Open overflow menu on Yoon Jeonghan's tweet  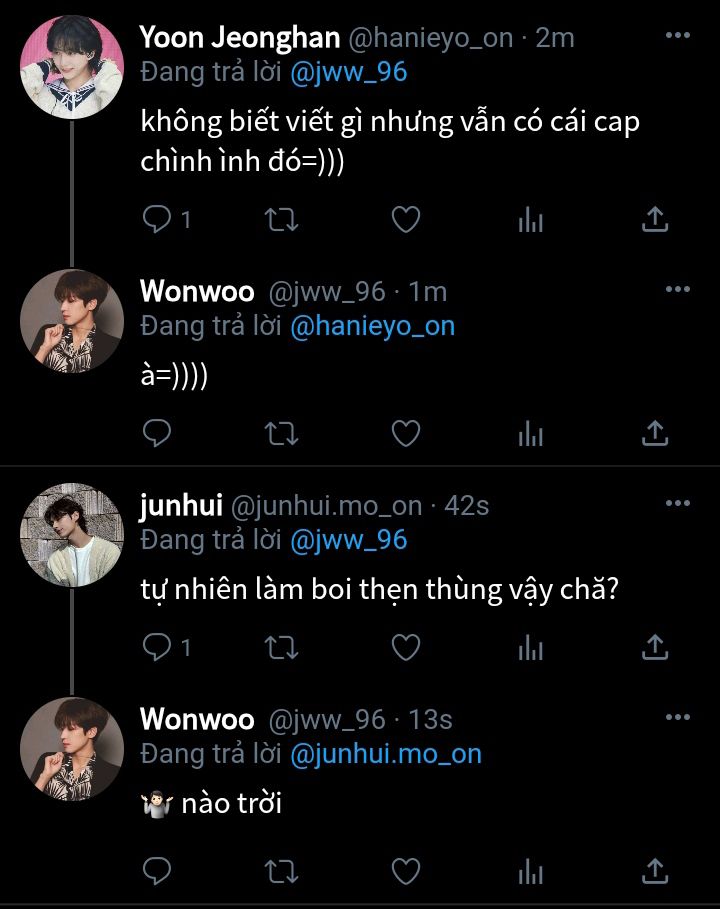pyautogui.click(x=678, y=36)
